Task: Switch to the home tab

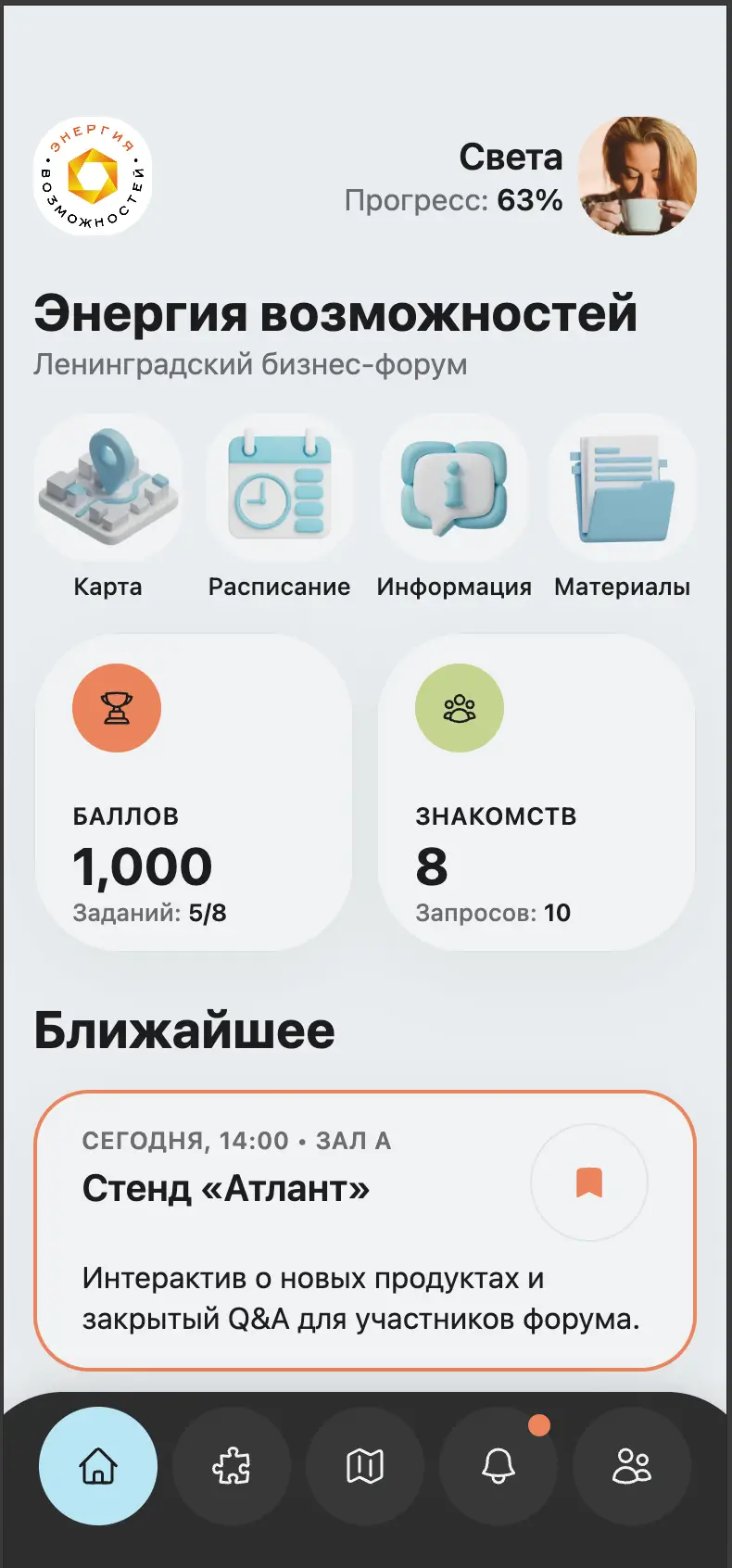Action: tap(98, 1466)
